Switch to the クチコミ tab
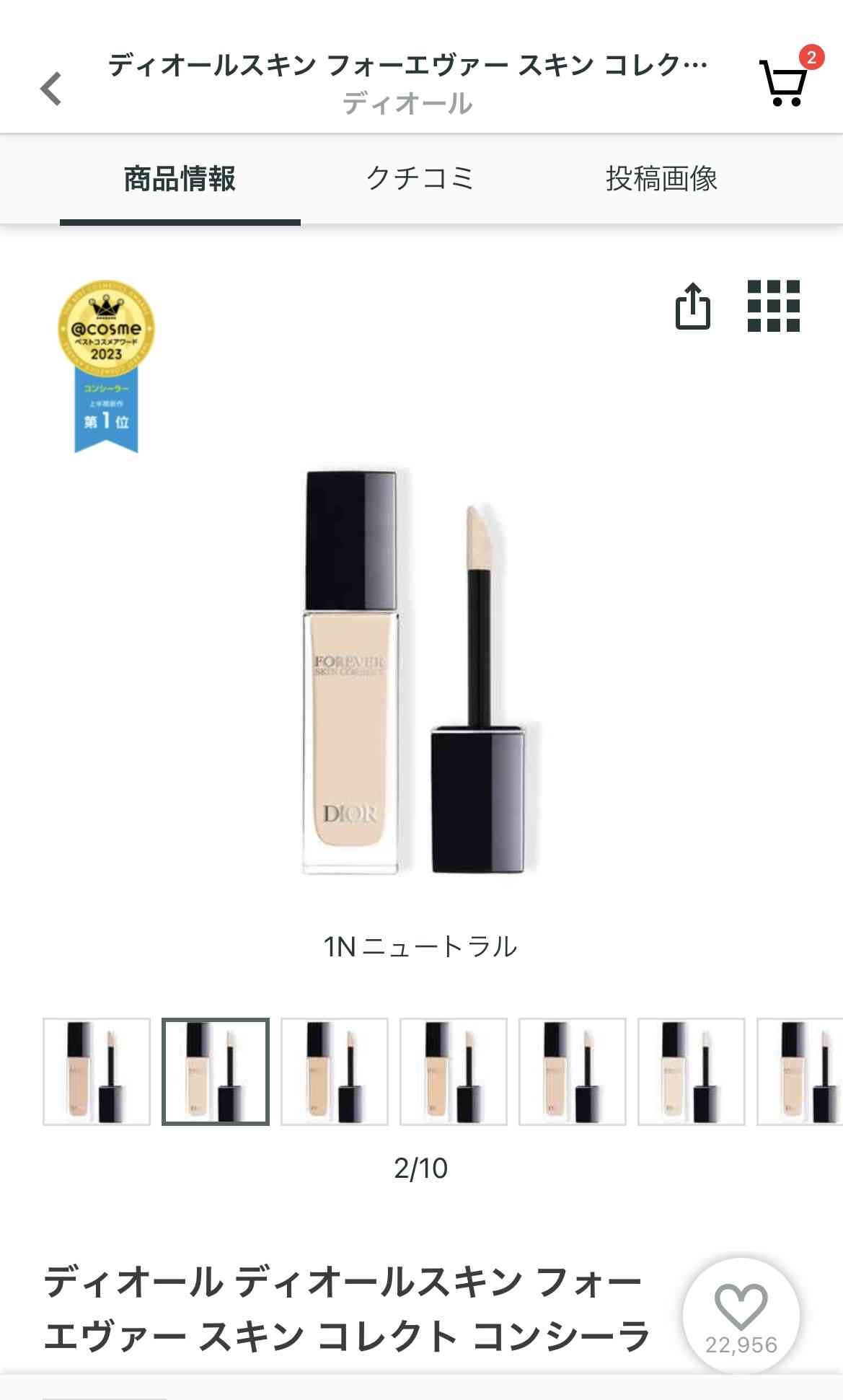 click(420, 178)
